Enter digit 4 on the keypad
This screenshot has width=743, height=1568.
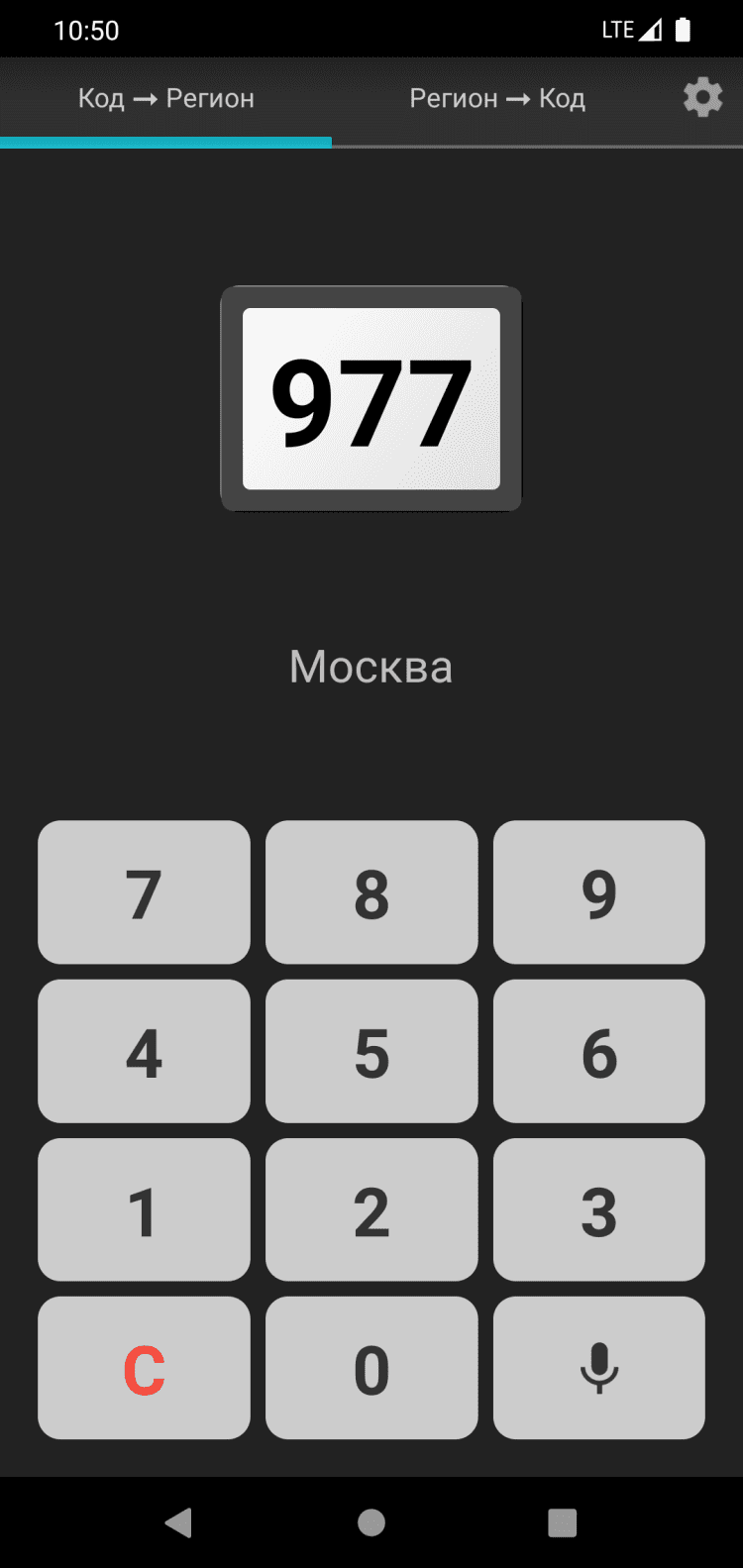144,1051
